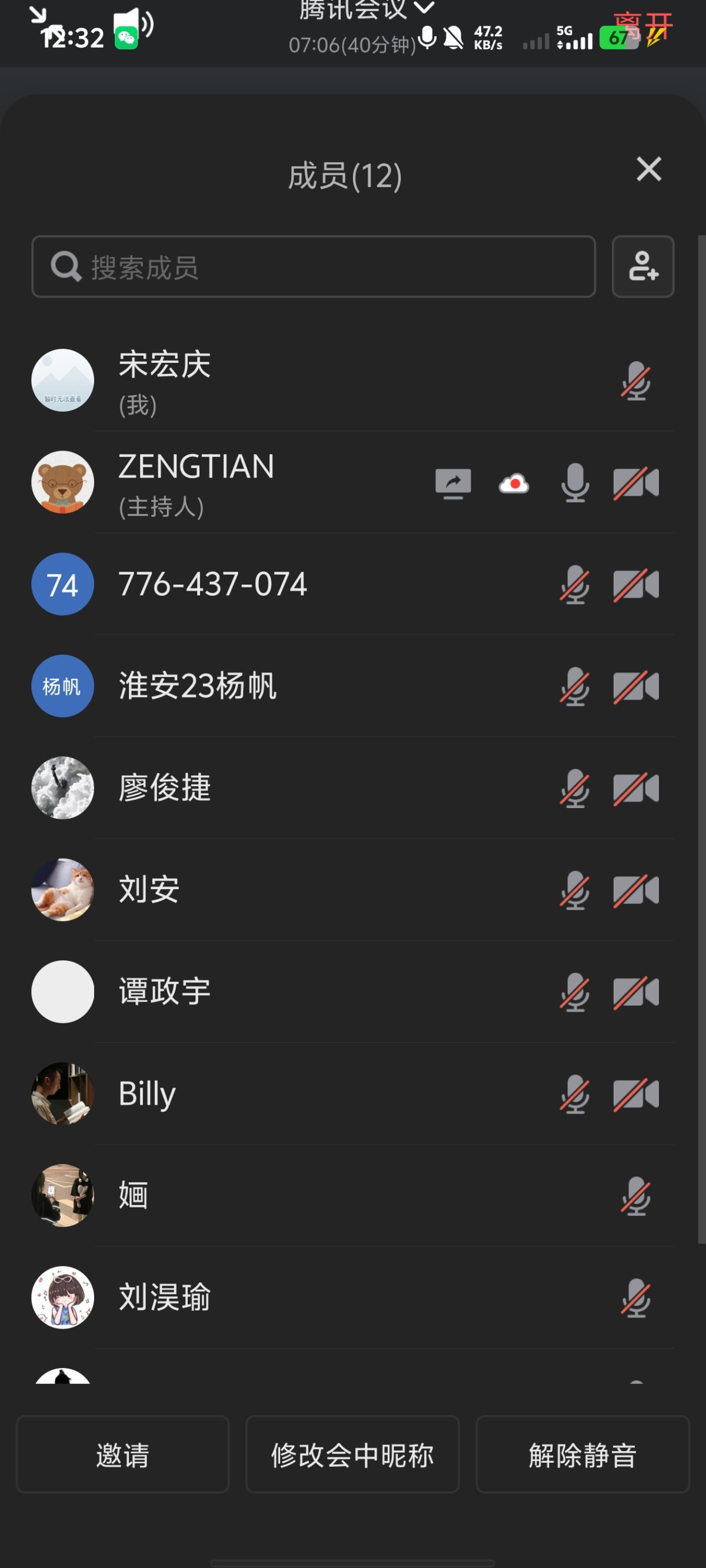Tap the 离开 leave meeting button

point(642,25)
